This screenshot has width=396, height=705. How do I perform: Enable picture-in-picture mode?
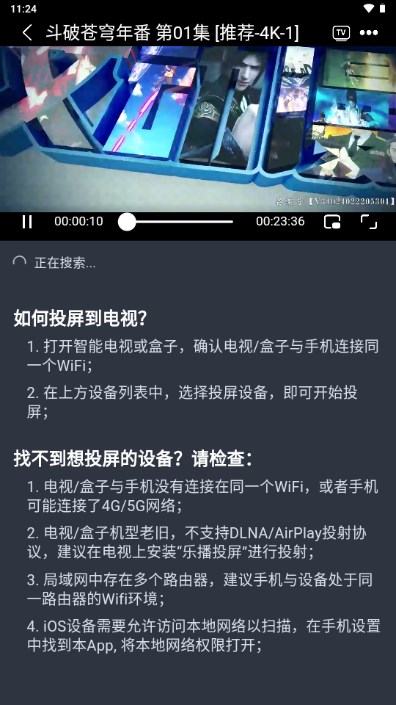[x=332, y=222]
